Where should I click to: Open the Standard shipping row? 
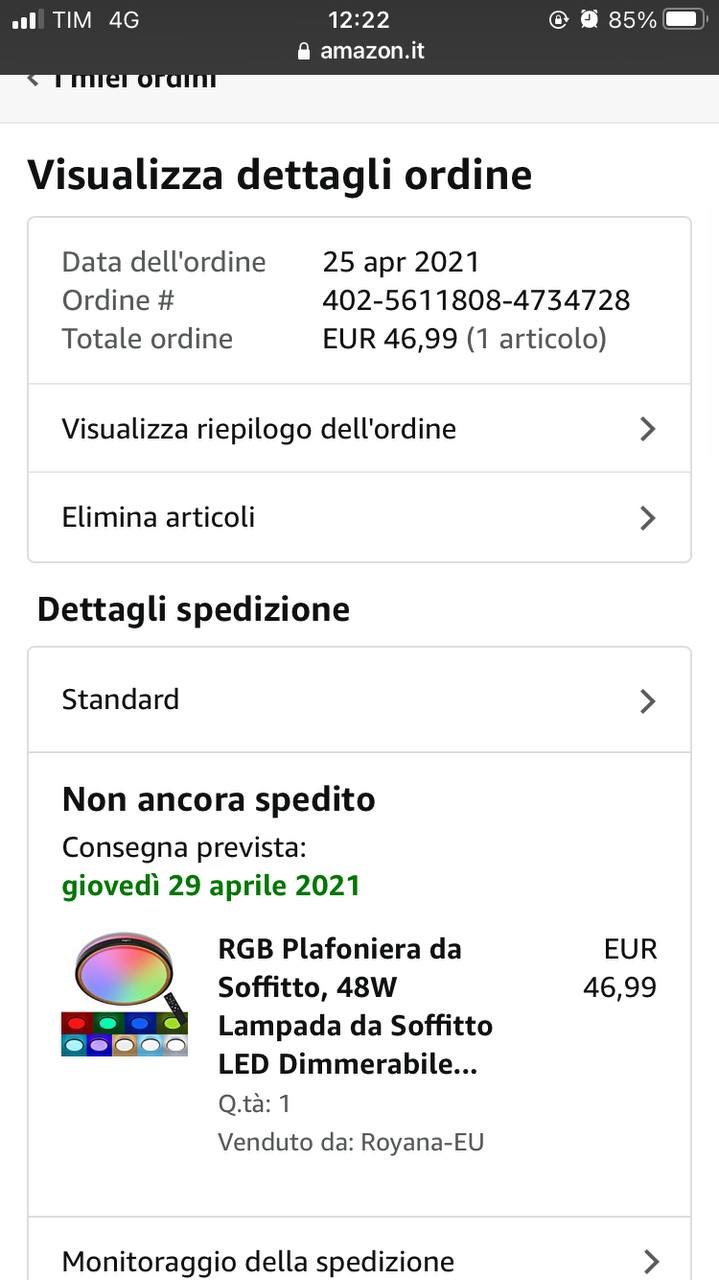coord(359,700)
